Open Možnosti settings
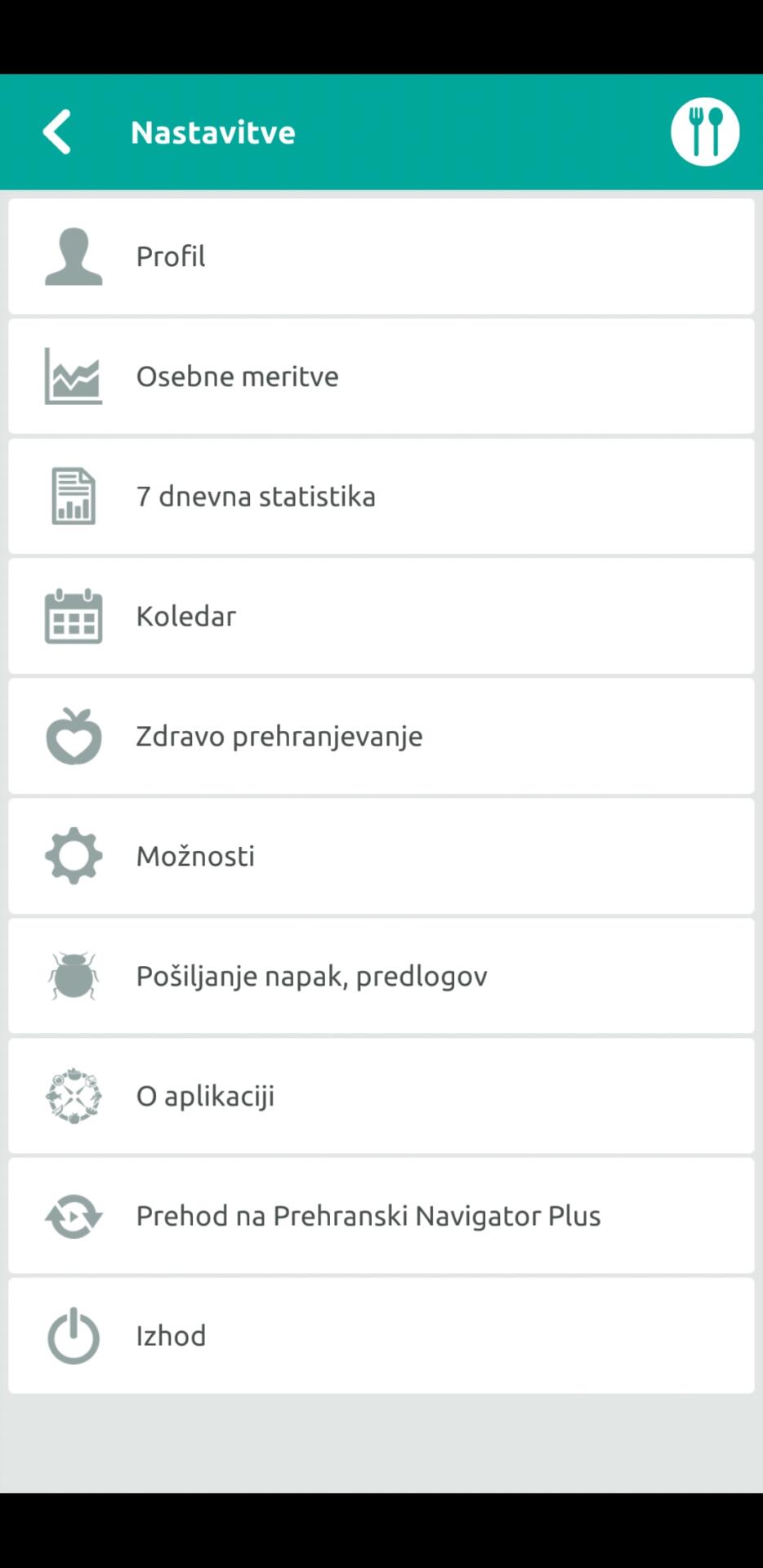The image size is (763, 1568). [x=381, y=856]
